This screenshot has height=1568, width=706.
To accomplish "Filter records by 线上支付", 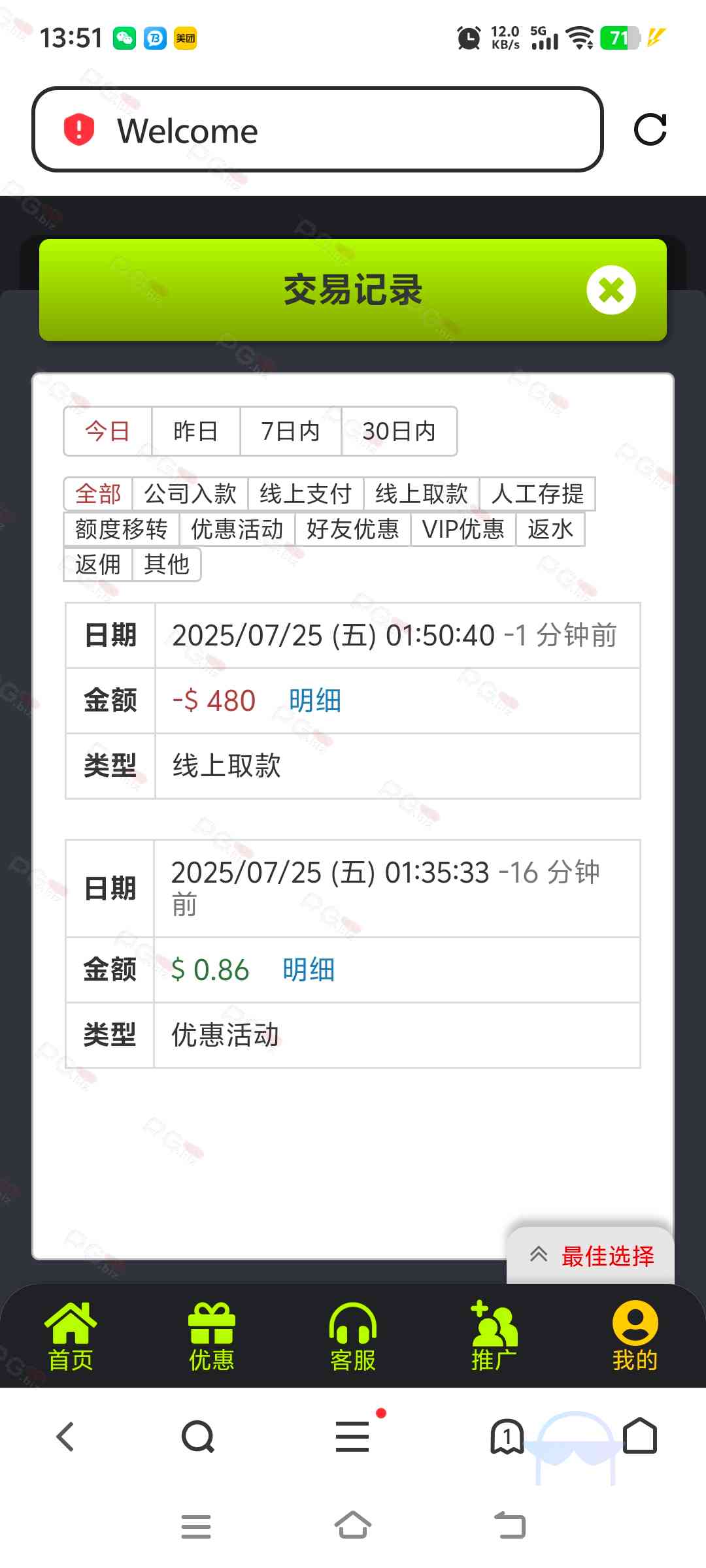I will coord(305,494).
